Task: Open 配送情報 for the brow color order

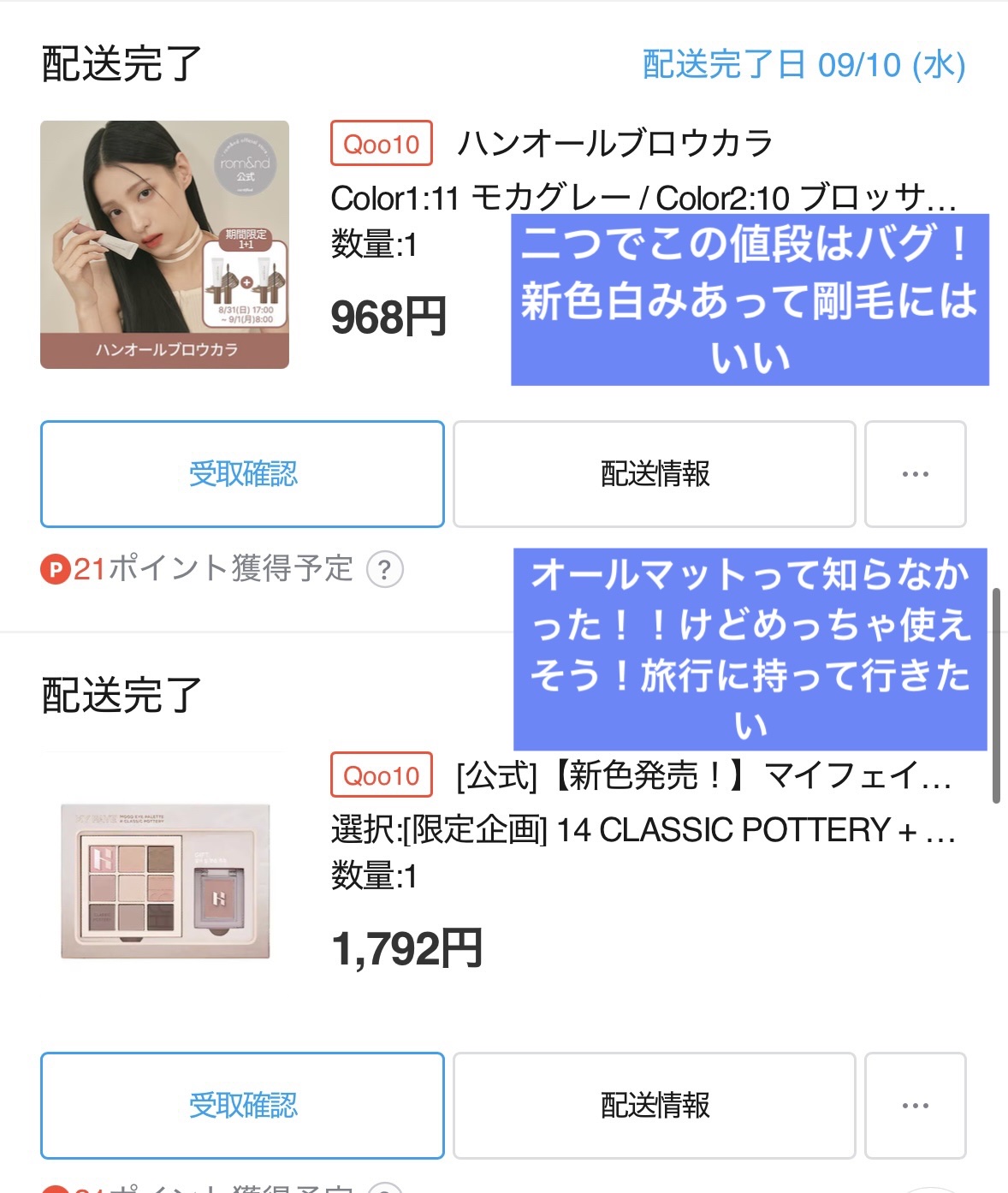Action: coord(653,474)
